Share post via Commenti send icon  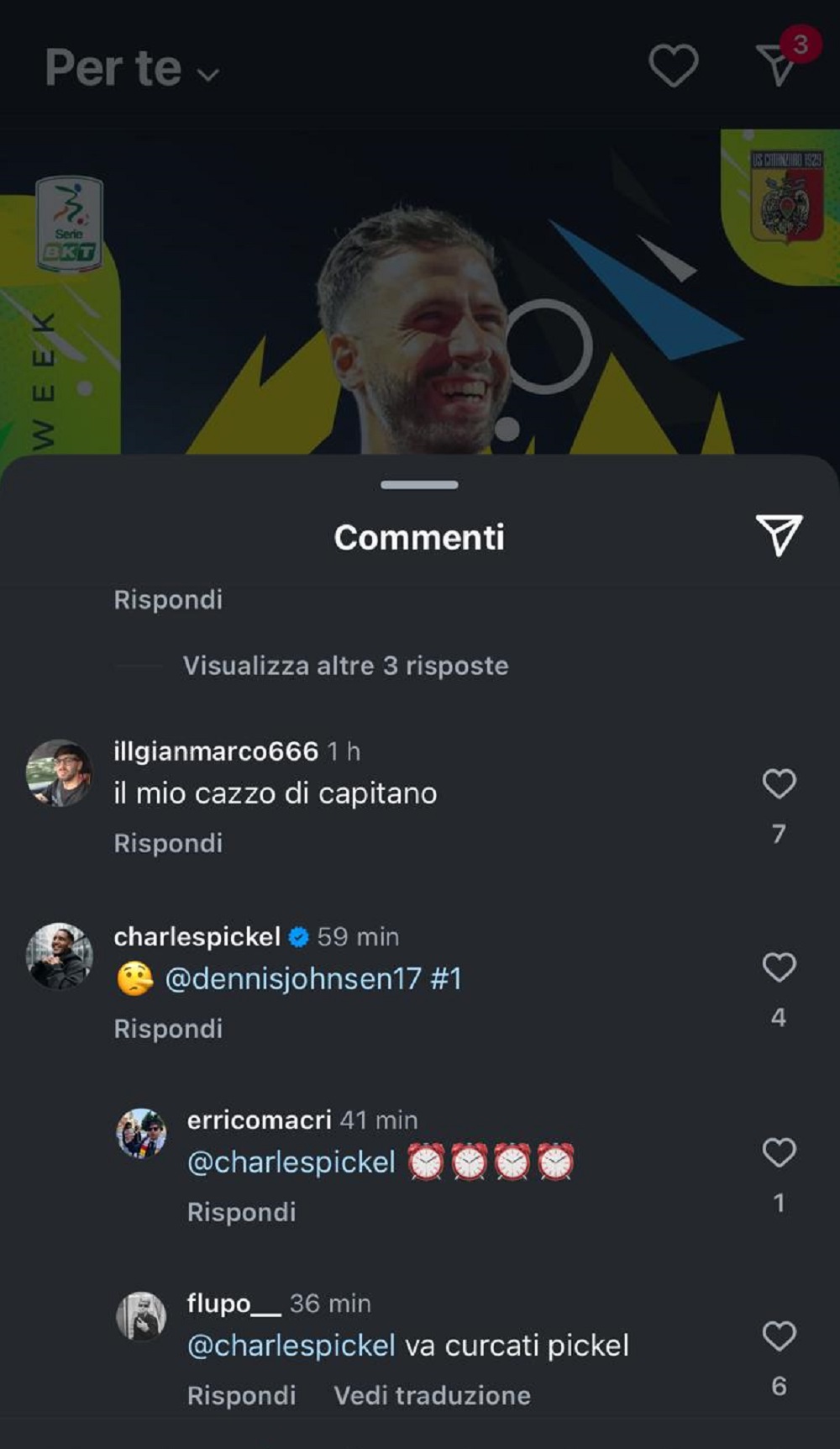point(779,535)
